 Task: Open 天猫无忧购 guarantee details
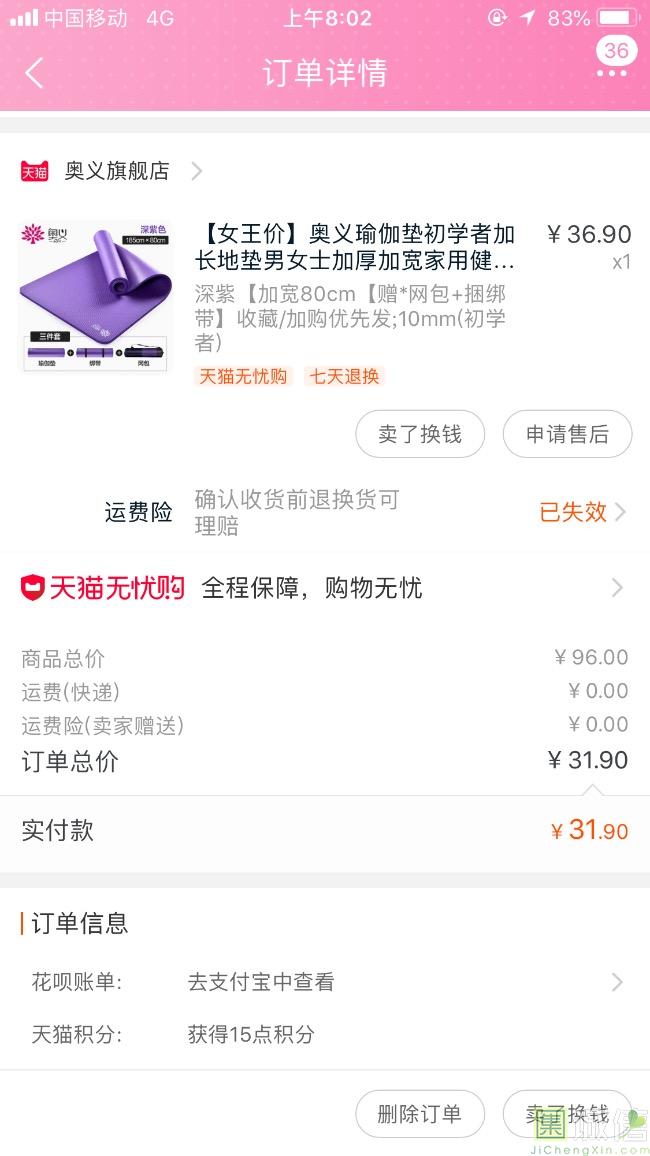325,588
